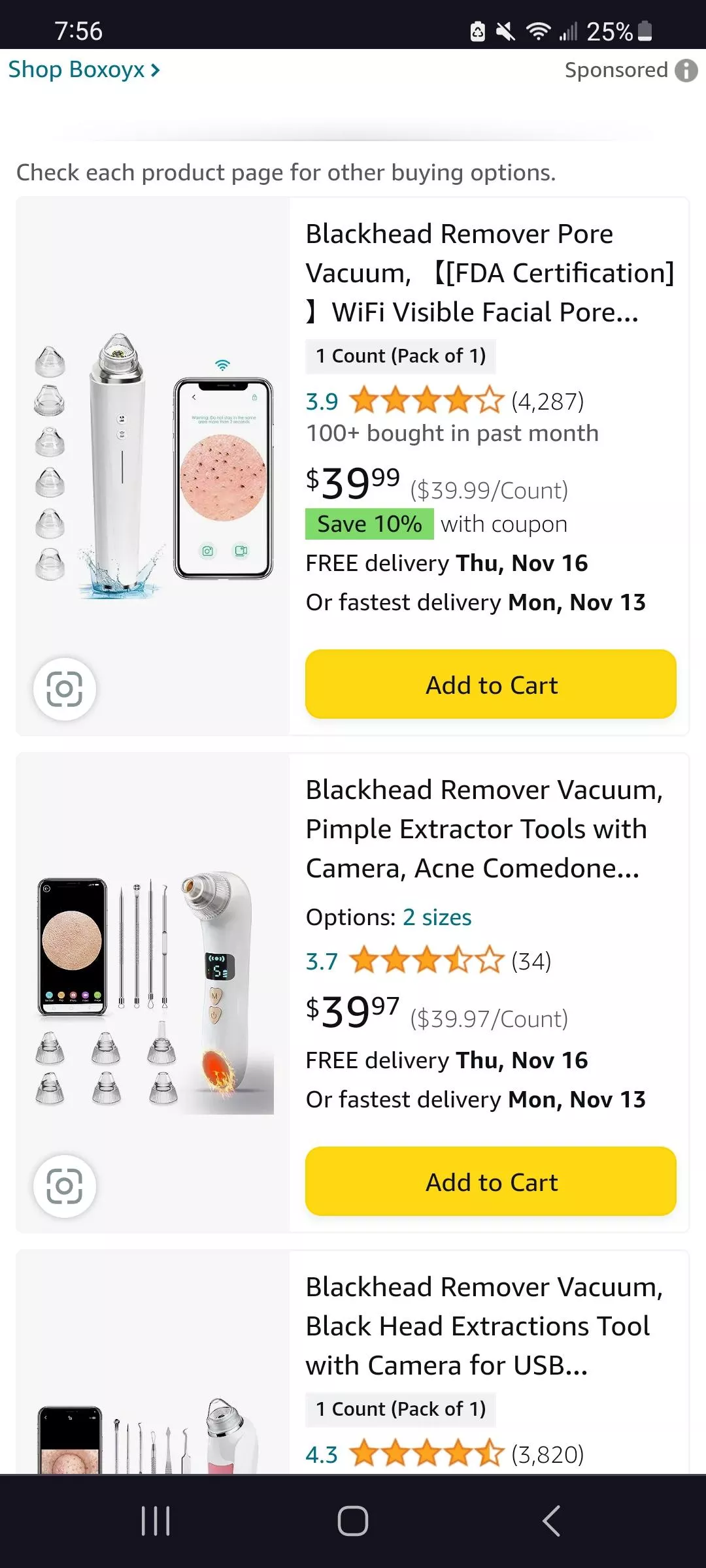
Task: Add the Pimple Extractor Tools to cart
Action: click(x=491, y=1181)
